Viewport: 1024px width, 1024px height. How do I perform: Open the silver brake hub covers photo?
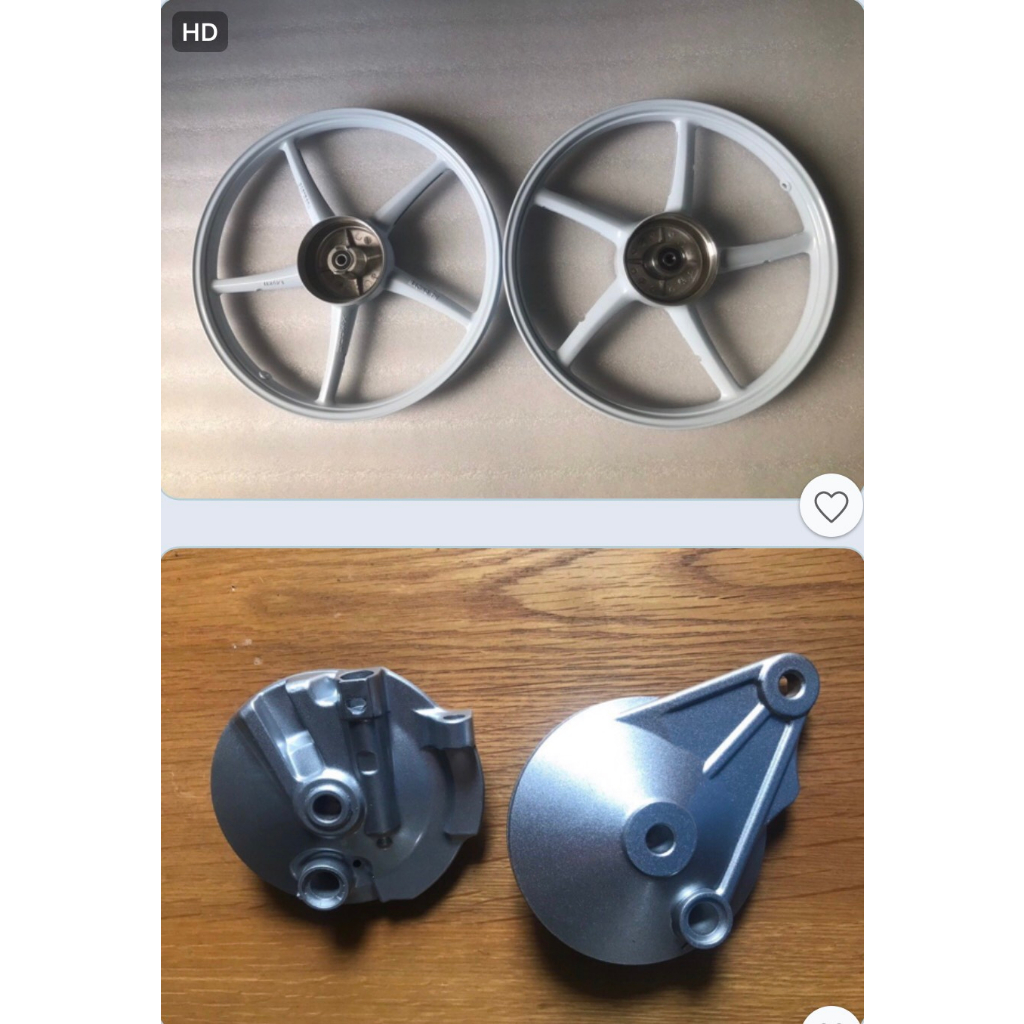512,790
